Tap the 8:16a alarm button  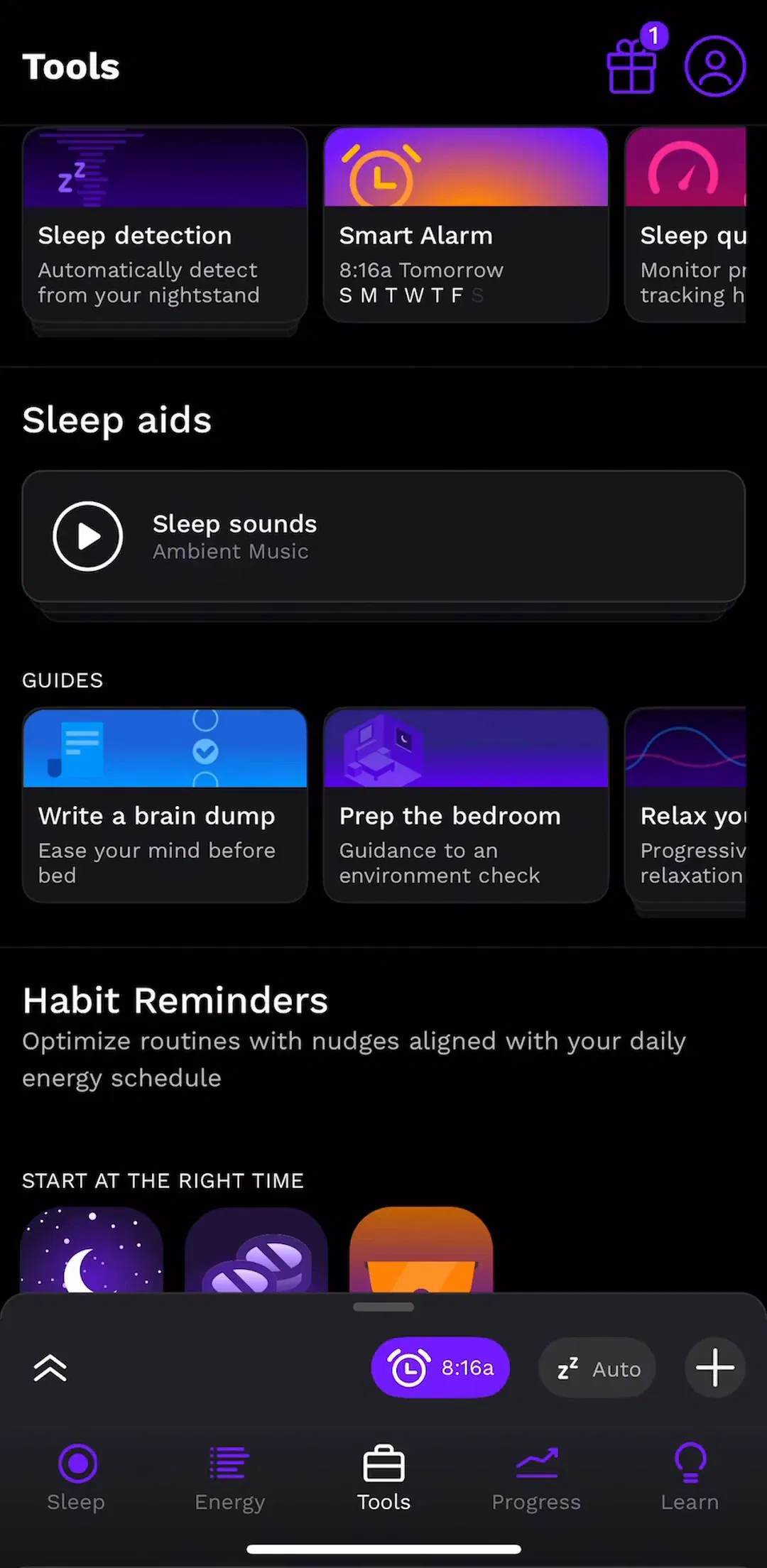440,1368
